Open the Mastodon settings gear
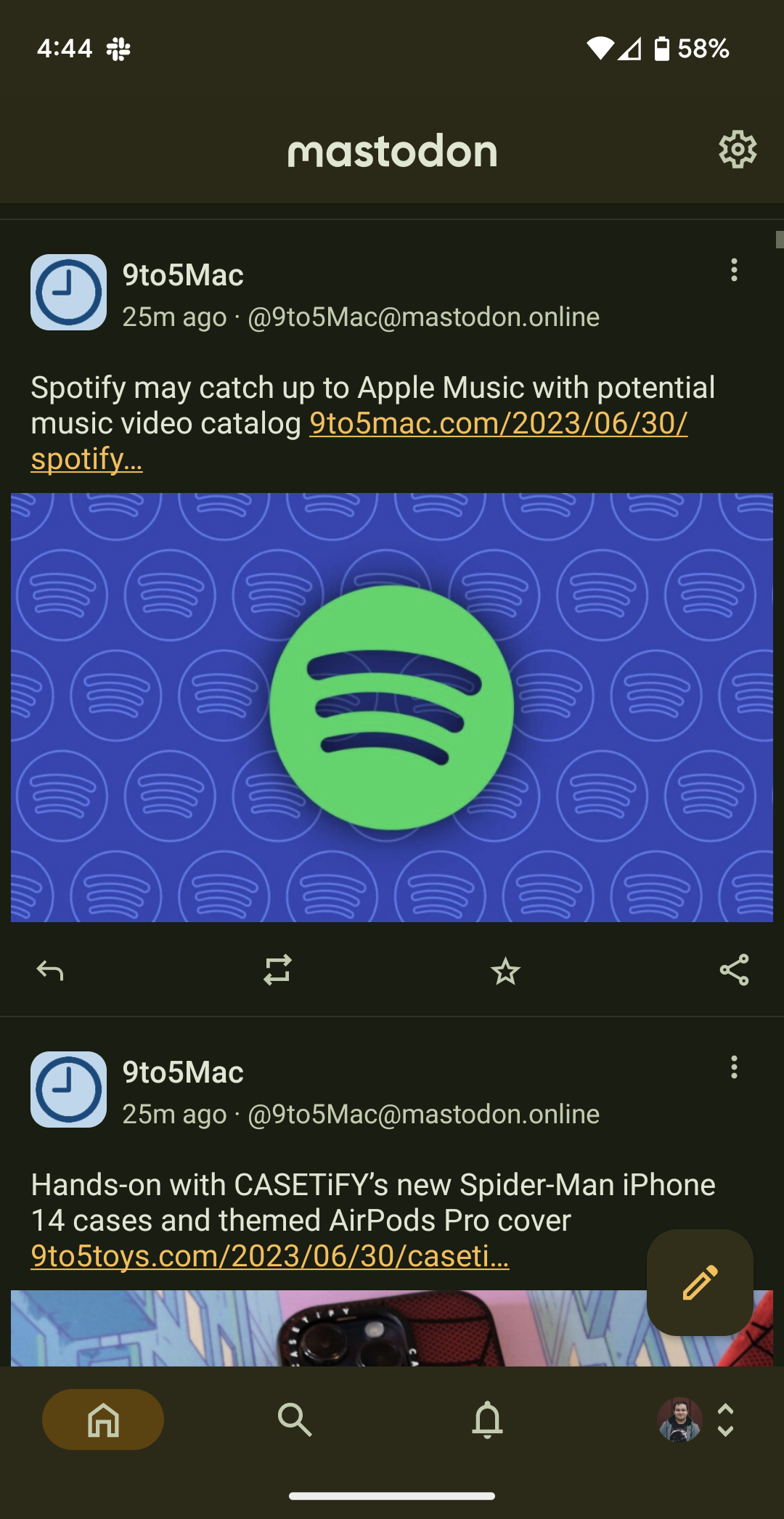The width and height of the screenshot is (784, 1519). coord(736,150)
